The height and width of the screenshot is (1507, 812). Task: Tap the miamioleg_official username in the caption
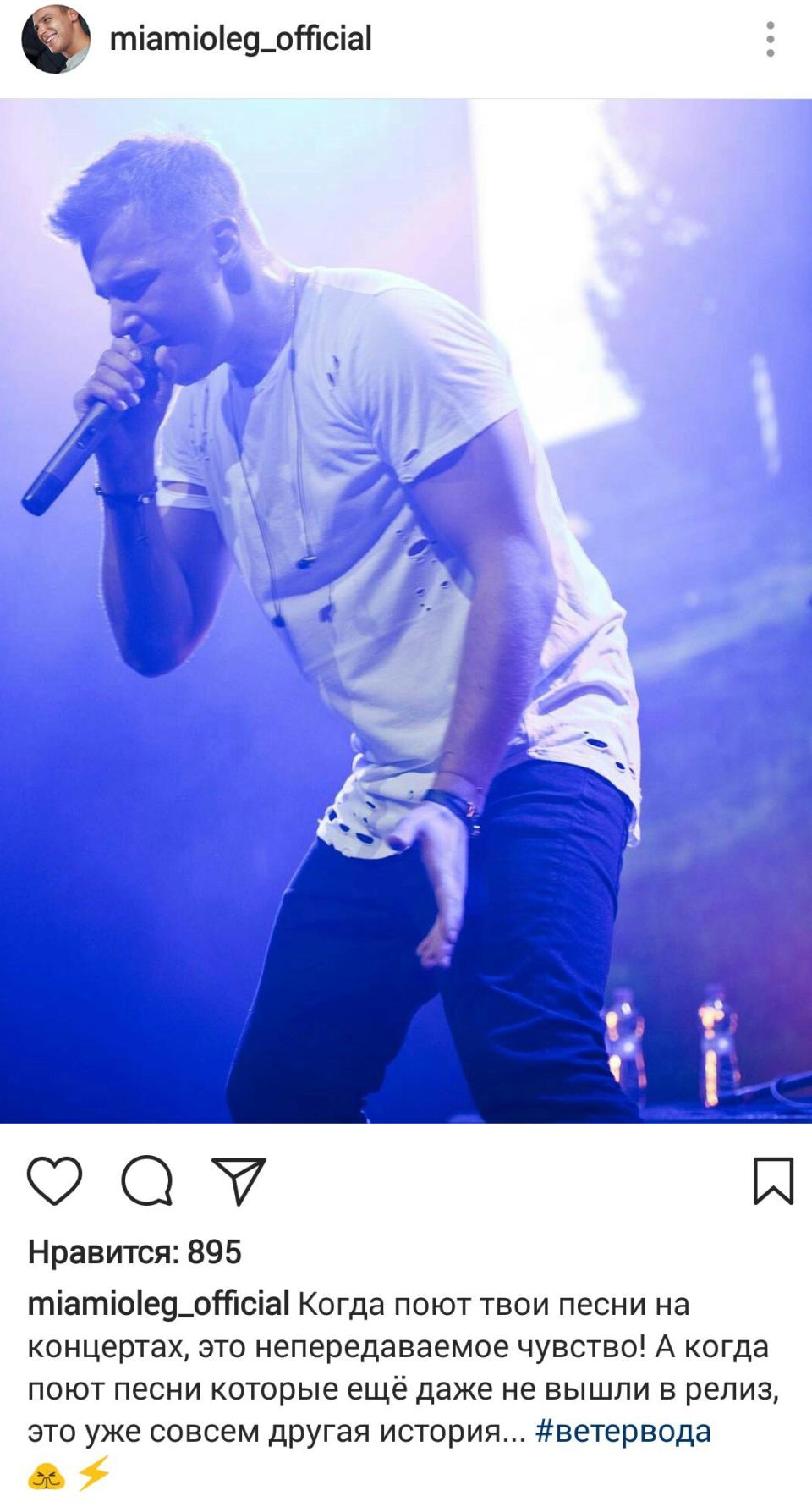[158, 1304]
